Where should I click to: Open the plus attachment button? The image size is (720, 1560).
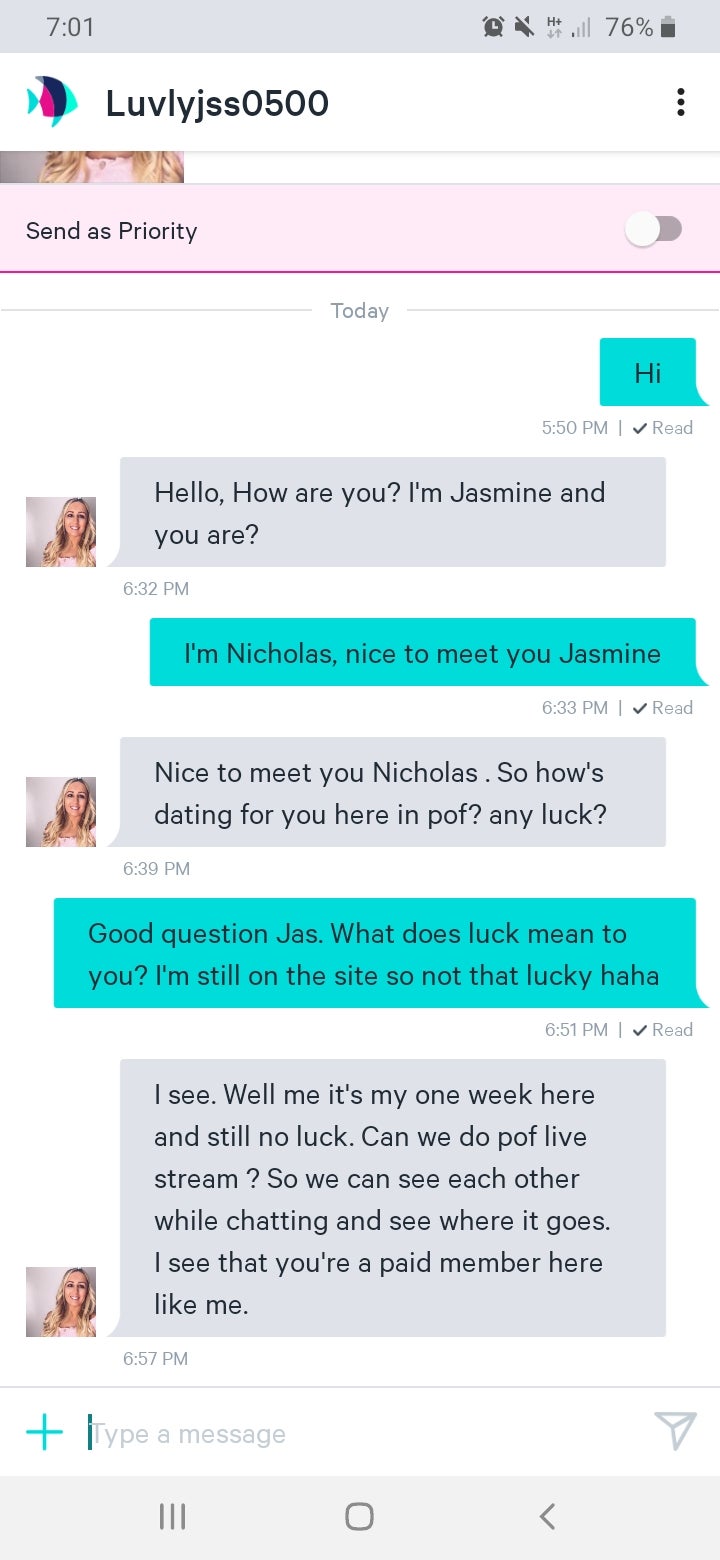click(x=44, y=1433)
